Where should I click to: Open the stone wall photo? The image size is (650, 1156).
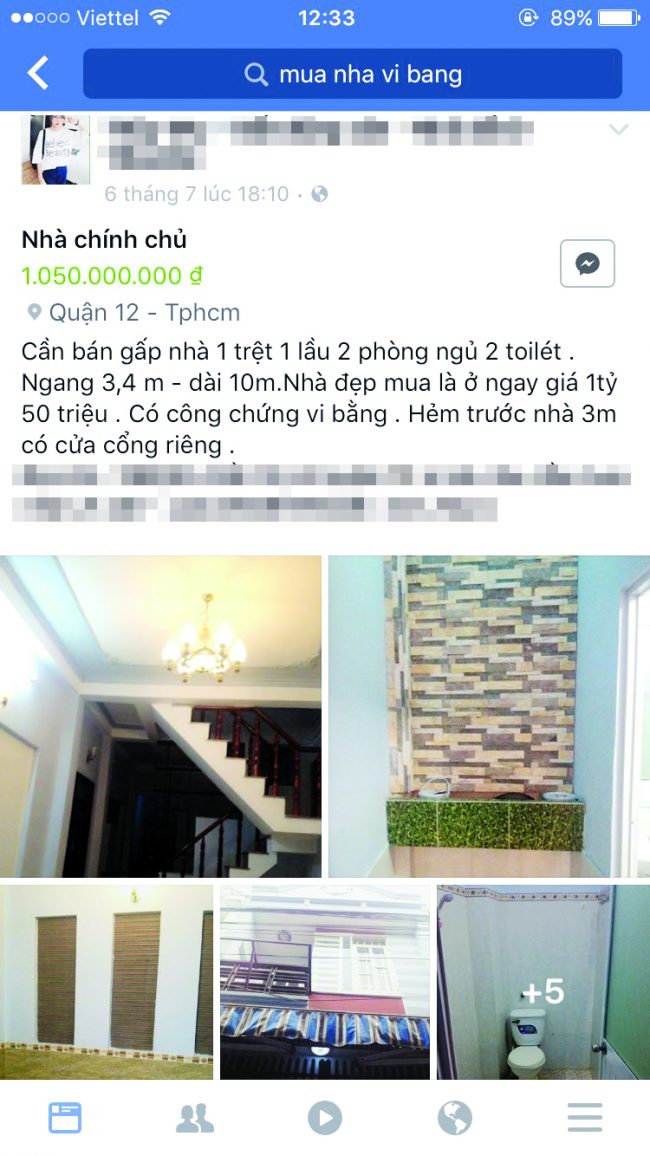point(489,716)
